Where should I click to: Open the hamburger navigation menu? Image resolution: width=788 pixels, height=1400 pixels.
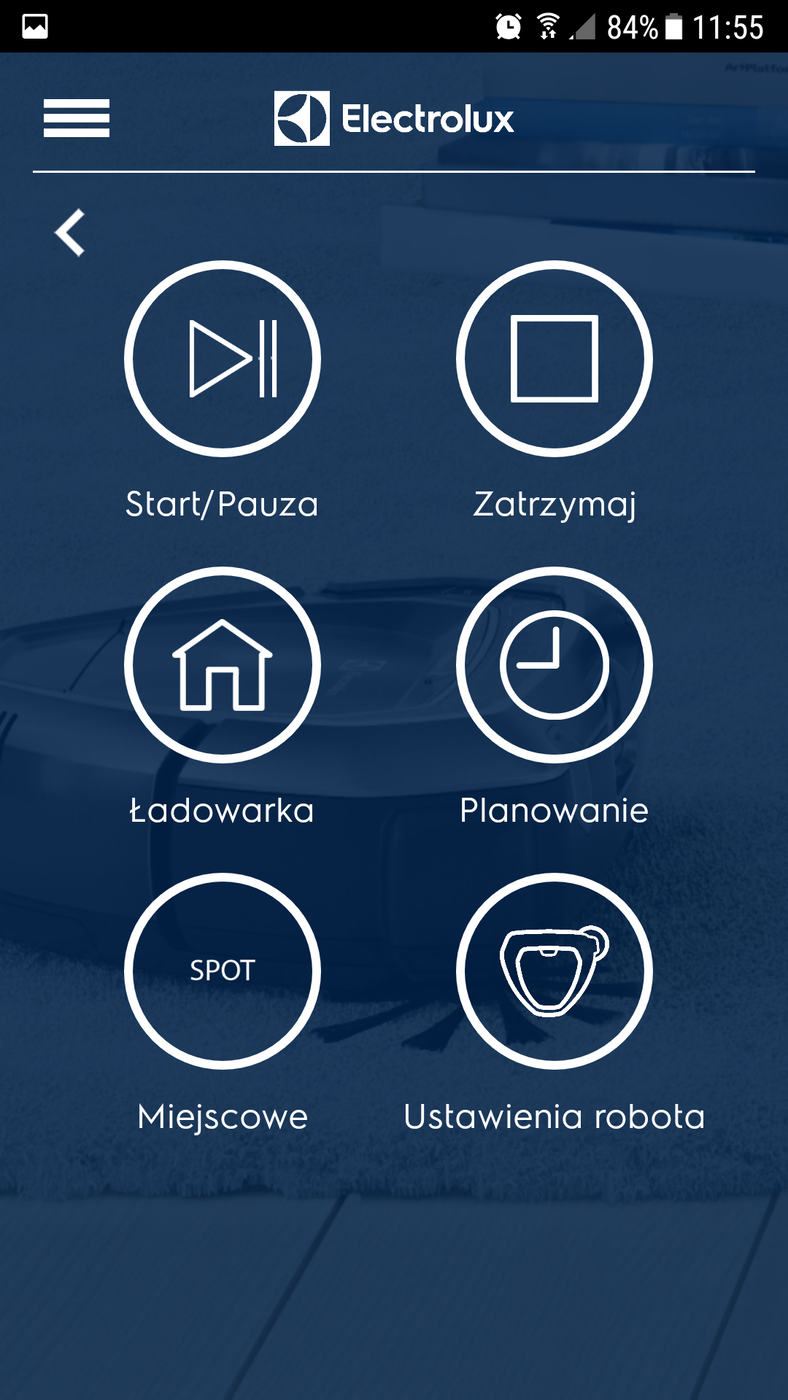[x=76, y=117]
